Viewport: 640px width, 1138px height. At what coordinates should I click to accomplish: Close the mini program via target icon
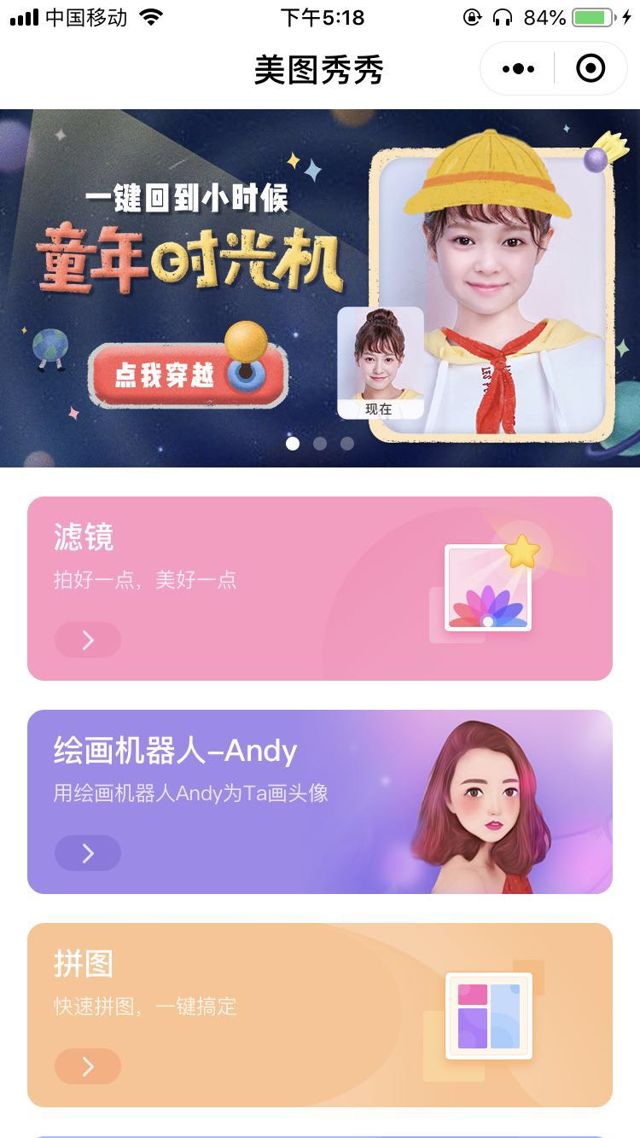[x=591, y=69]
